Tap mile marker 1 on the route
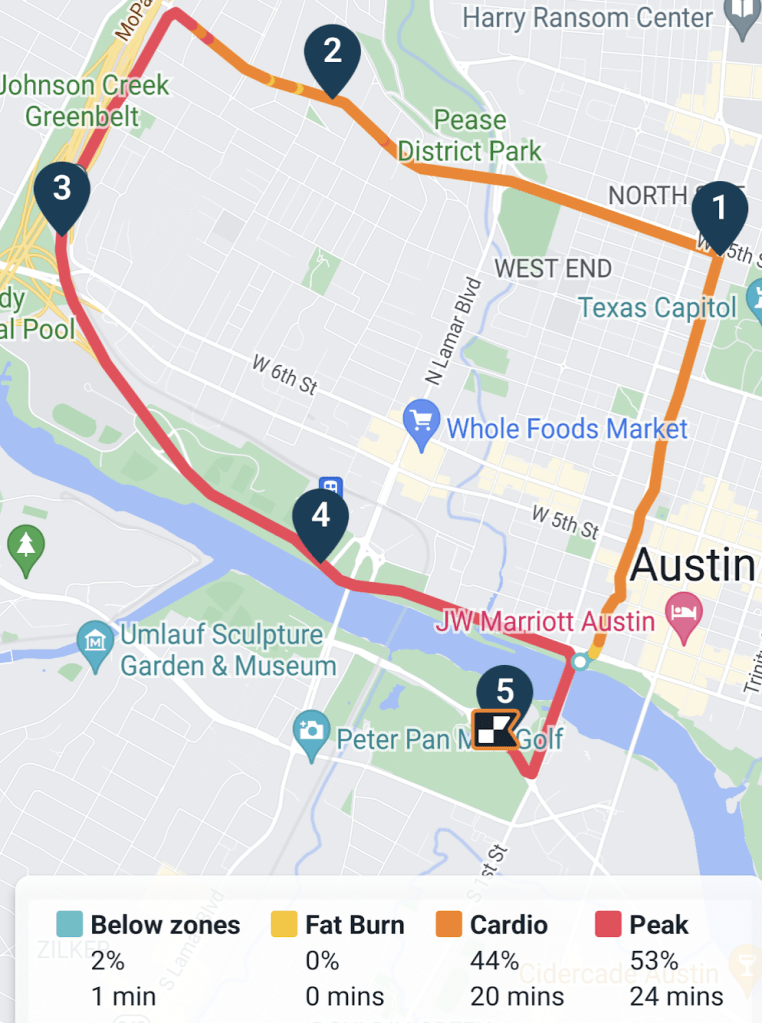The width and height of the screenshot is (762, 1023). click(719, 210)
